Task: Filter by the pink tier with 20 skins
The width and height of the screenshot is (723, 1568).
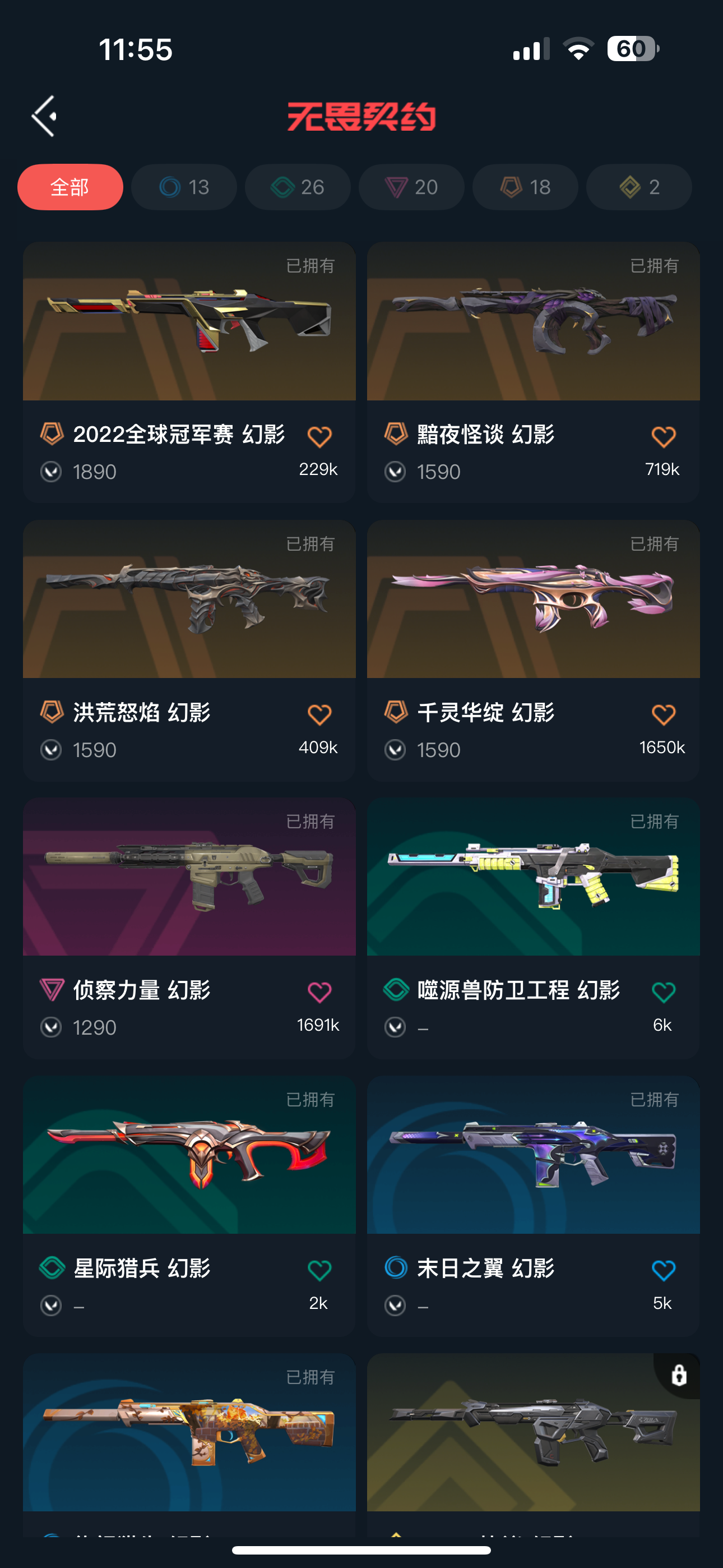Action: coord(411,187)
